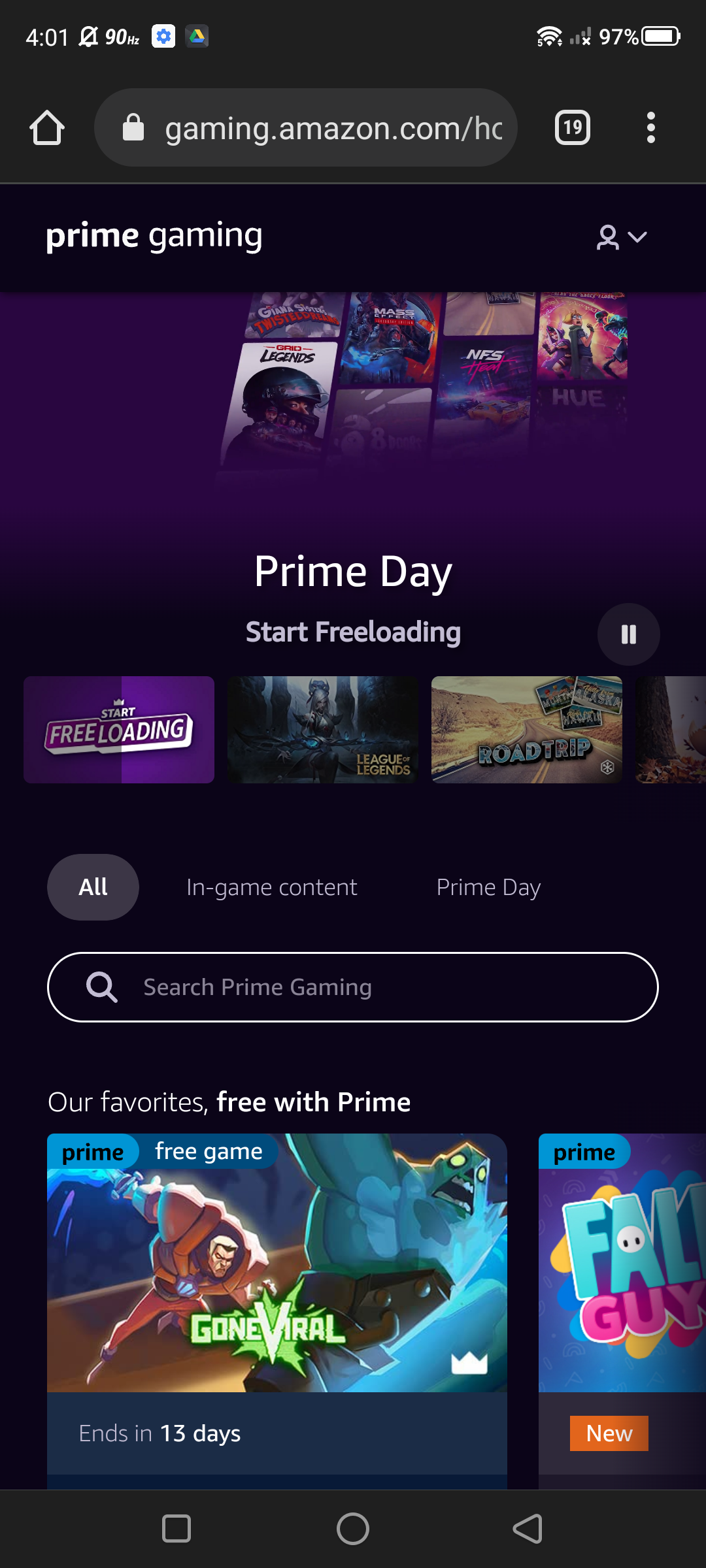Open the prime gaming home logo
This screenshot has width=706, height=1568.
(x=154, y=237)
